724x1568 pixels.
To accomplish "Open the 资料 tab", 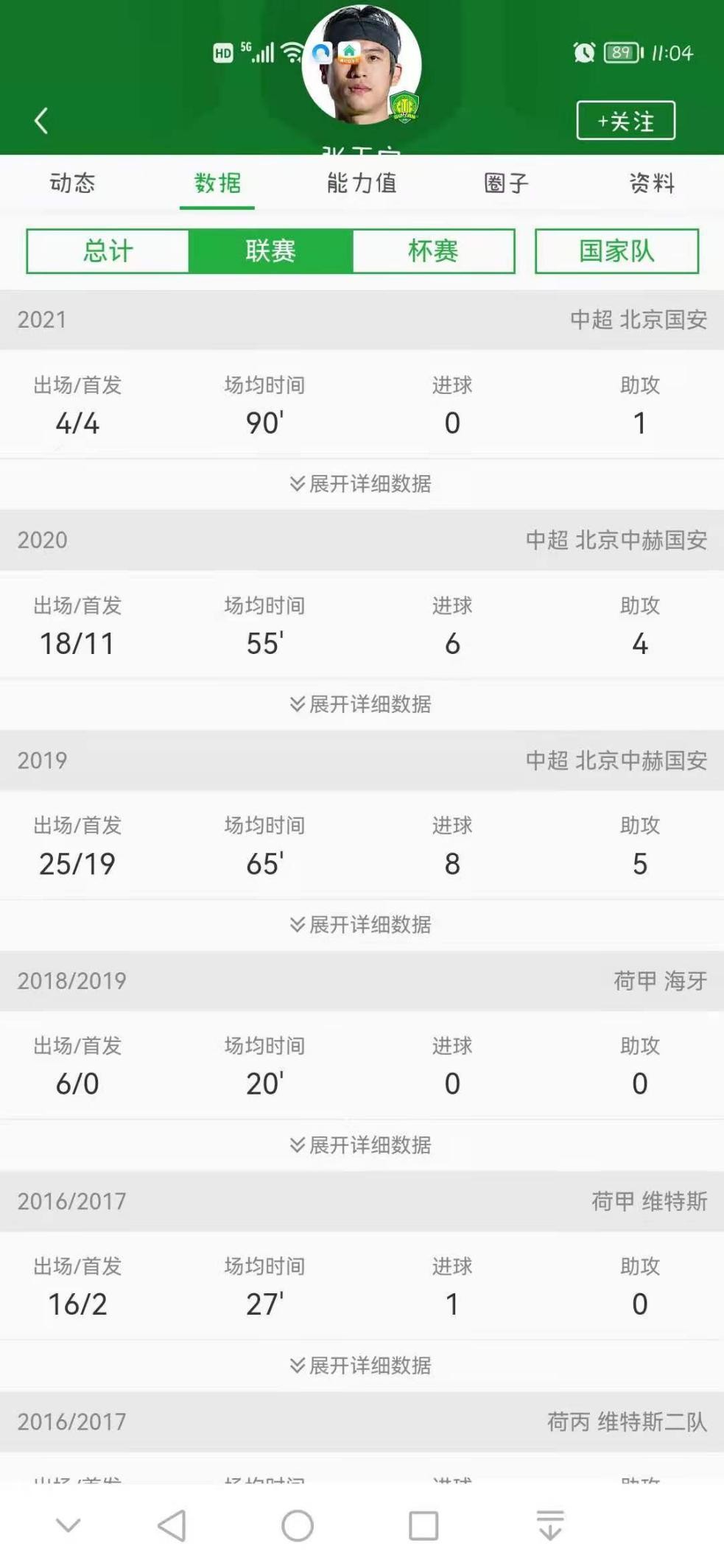I will 652,184.
